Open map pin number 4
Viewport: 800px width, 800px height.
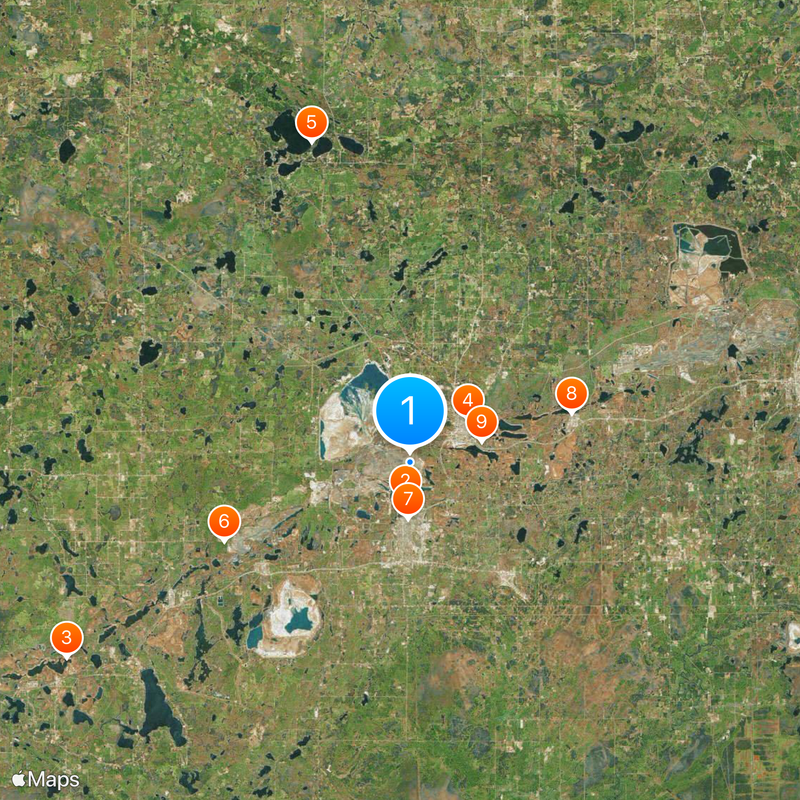[x=464, y=399]
